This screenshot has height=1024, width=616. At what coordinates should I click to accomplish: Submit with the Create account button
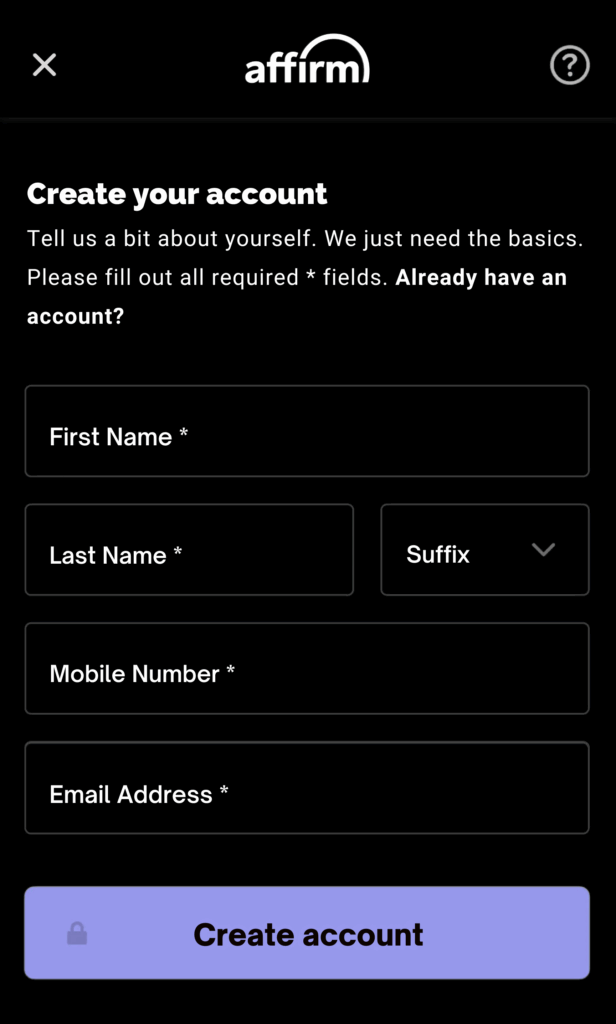pos(307,933)
